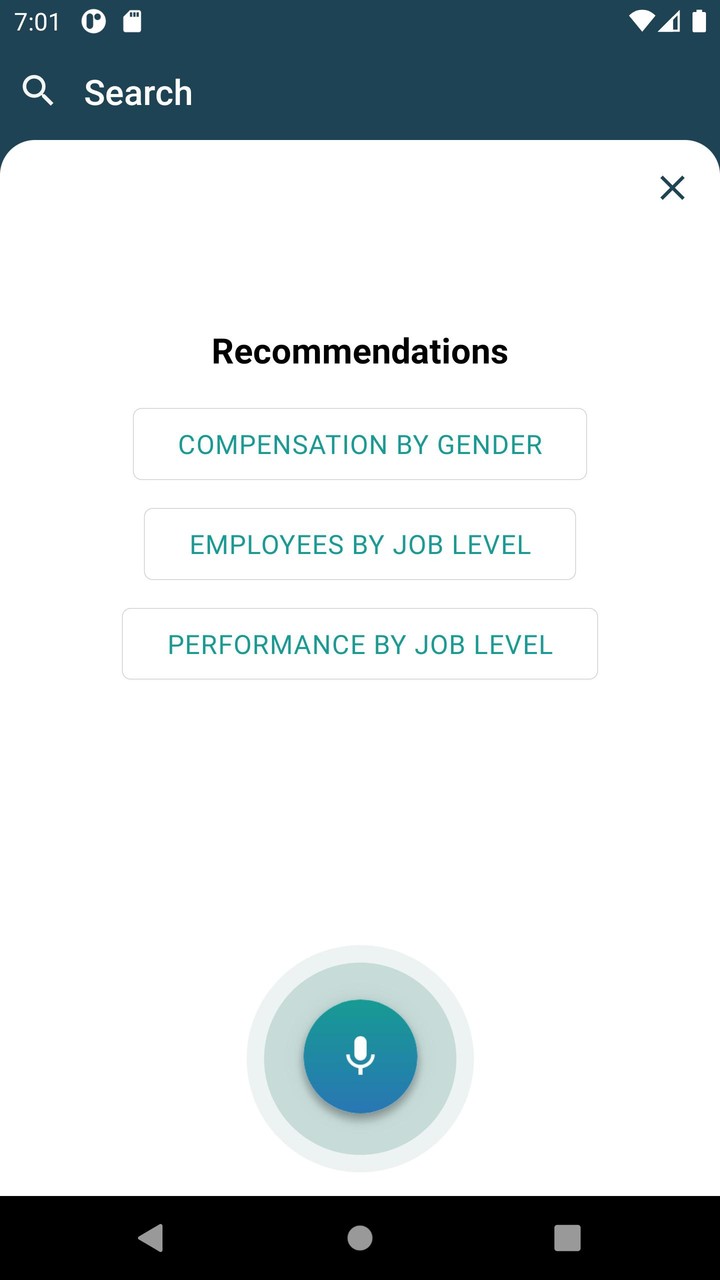
Task: Tap the search magnifier icon
Action: [x=38, y=90]
